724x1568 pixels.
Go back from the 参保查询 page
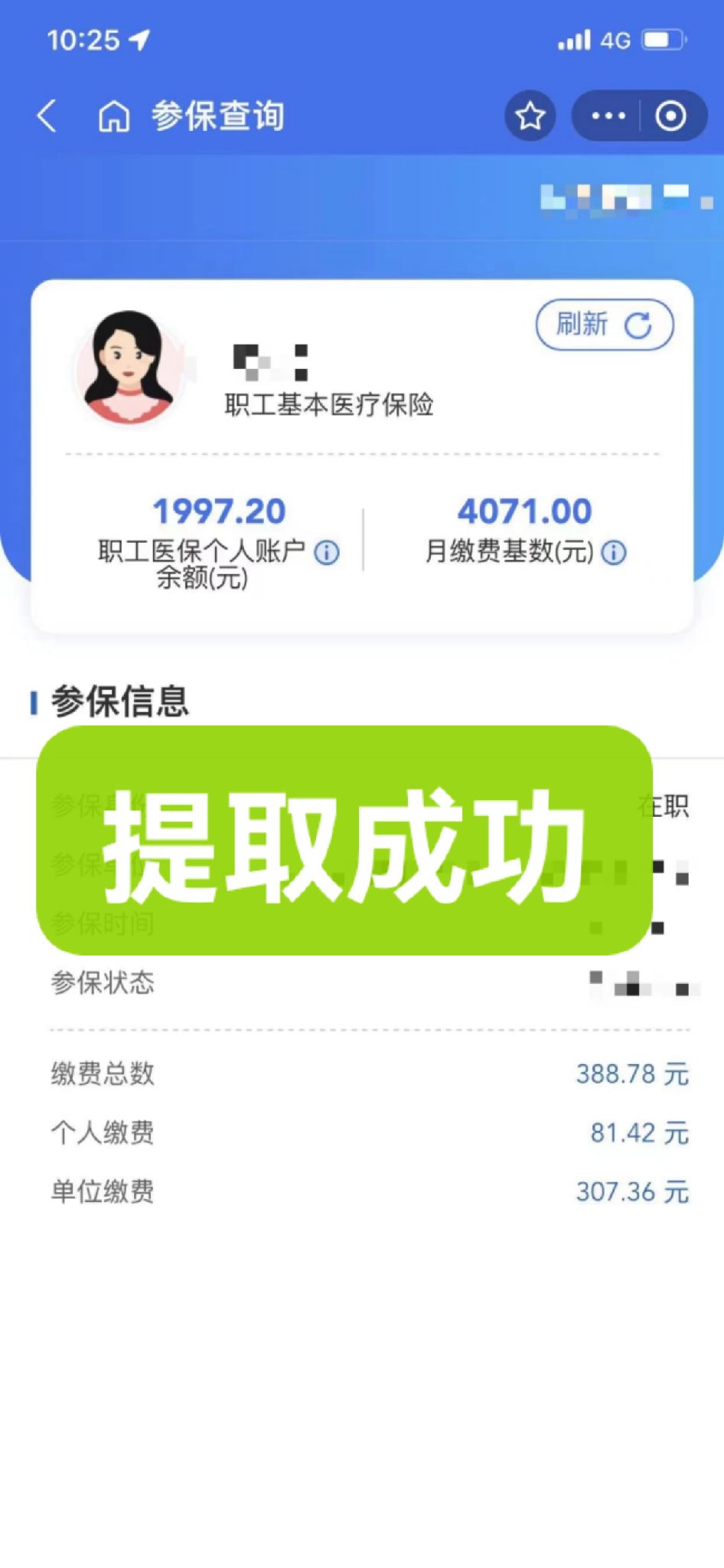[x=47, y=116]
